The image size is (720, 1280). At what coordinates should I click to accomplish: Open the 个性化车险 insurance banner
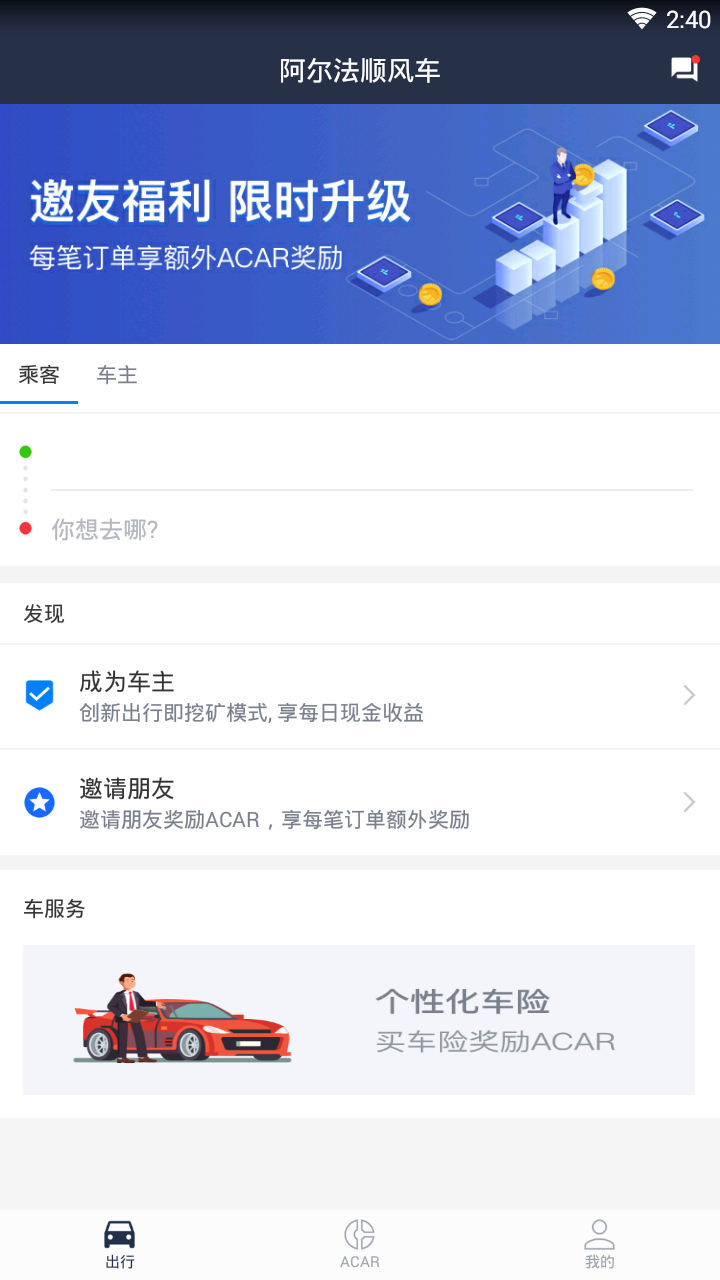(x=360, y=1020)
